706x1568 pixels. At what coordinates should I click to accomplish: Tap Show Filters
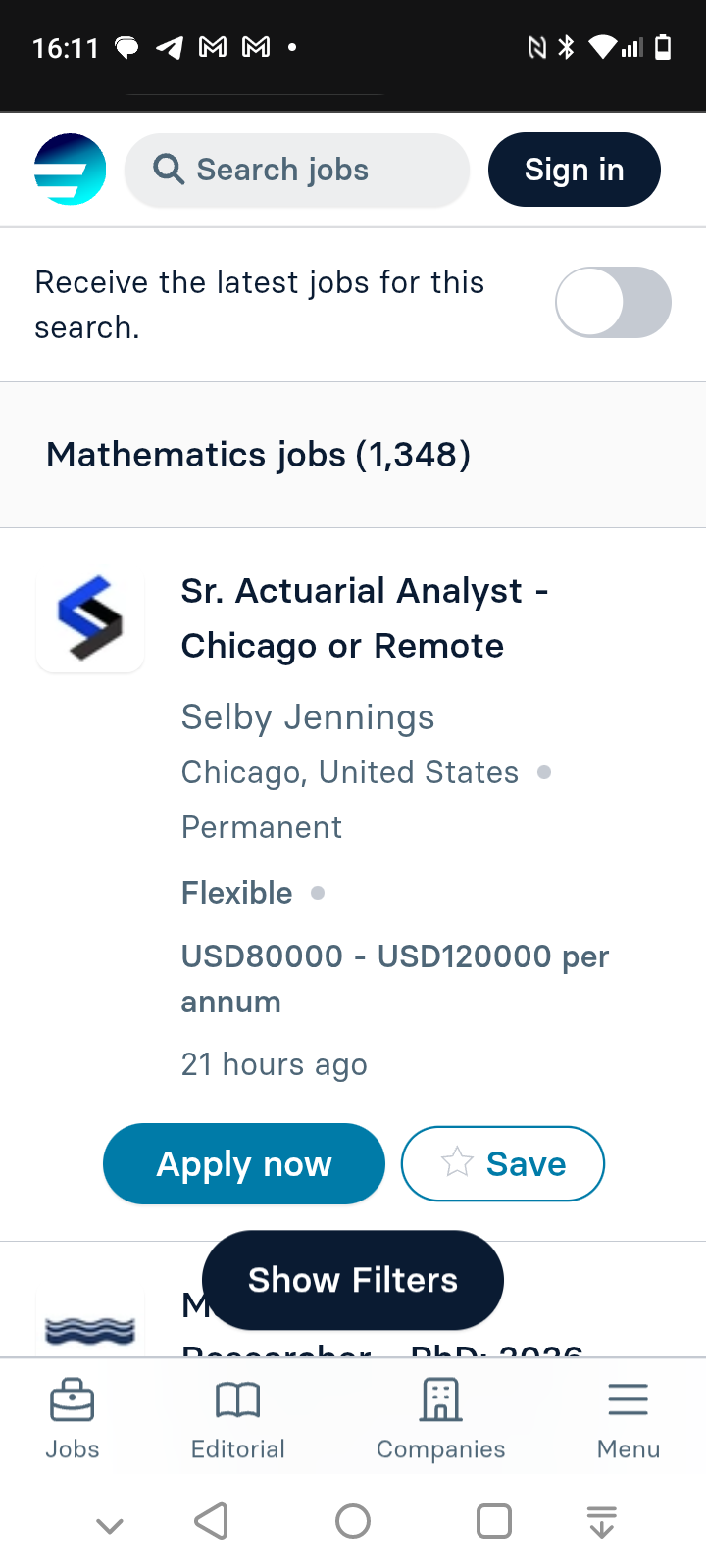[353, 1280]
